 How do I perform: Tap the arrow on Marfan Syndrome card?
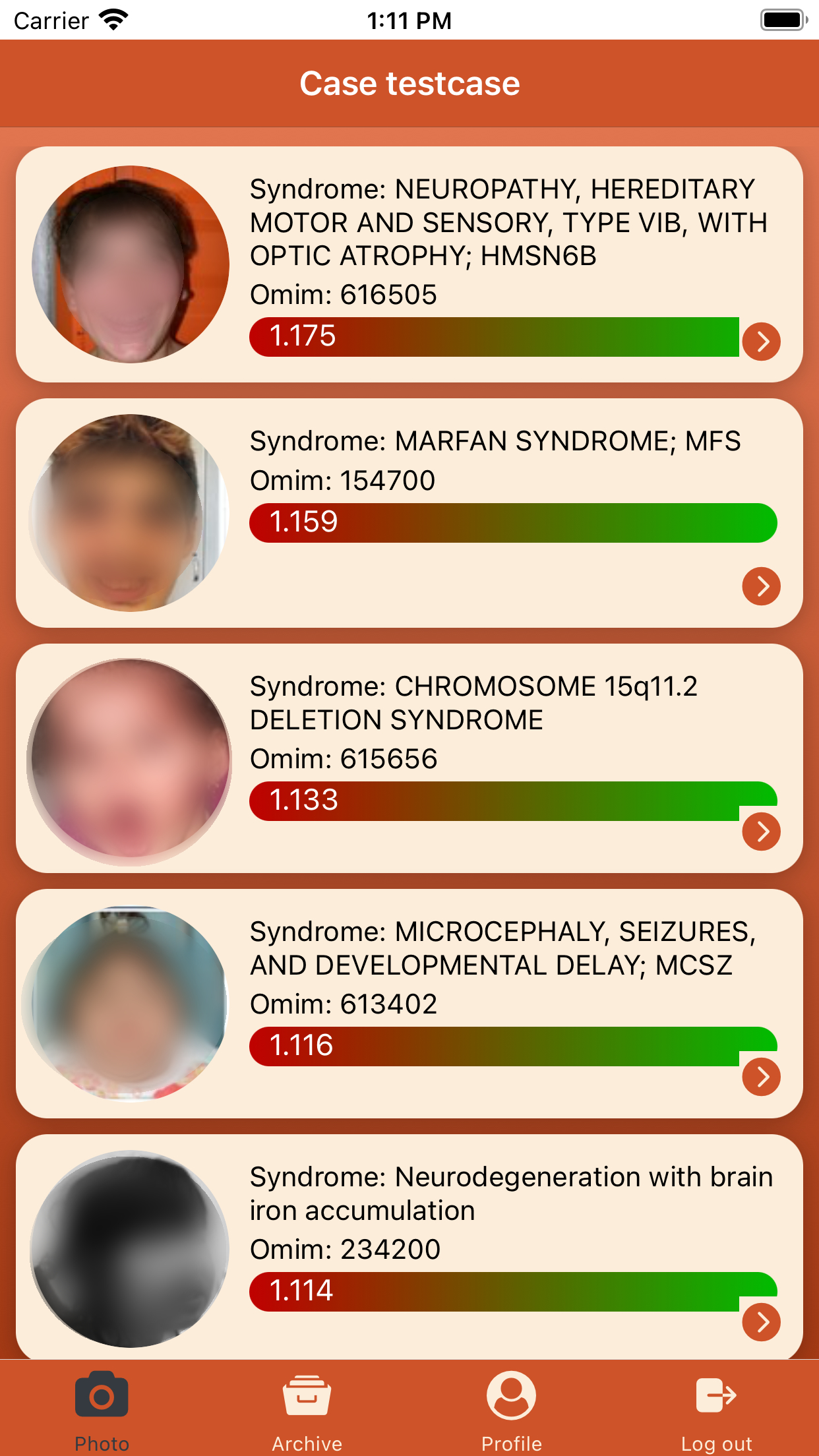pos(761,586)
